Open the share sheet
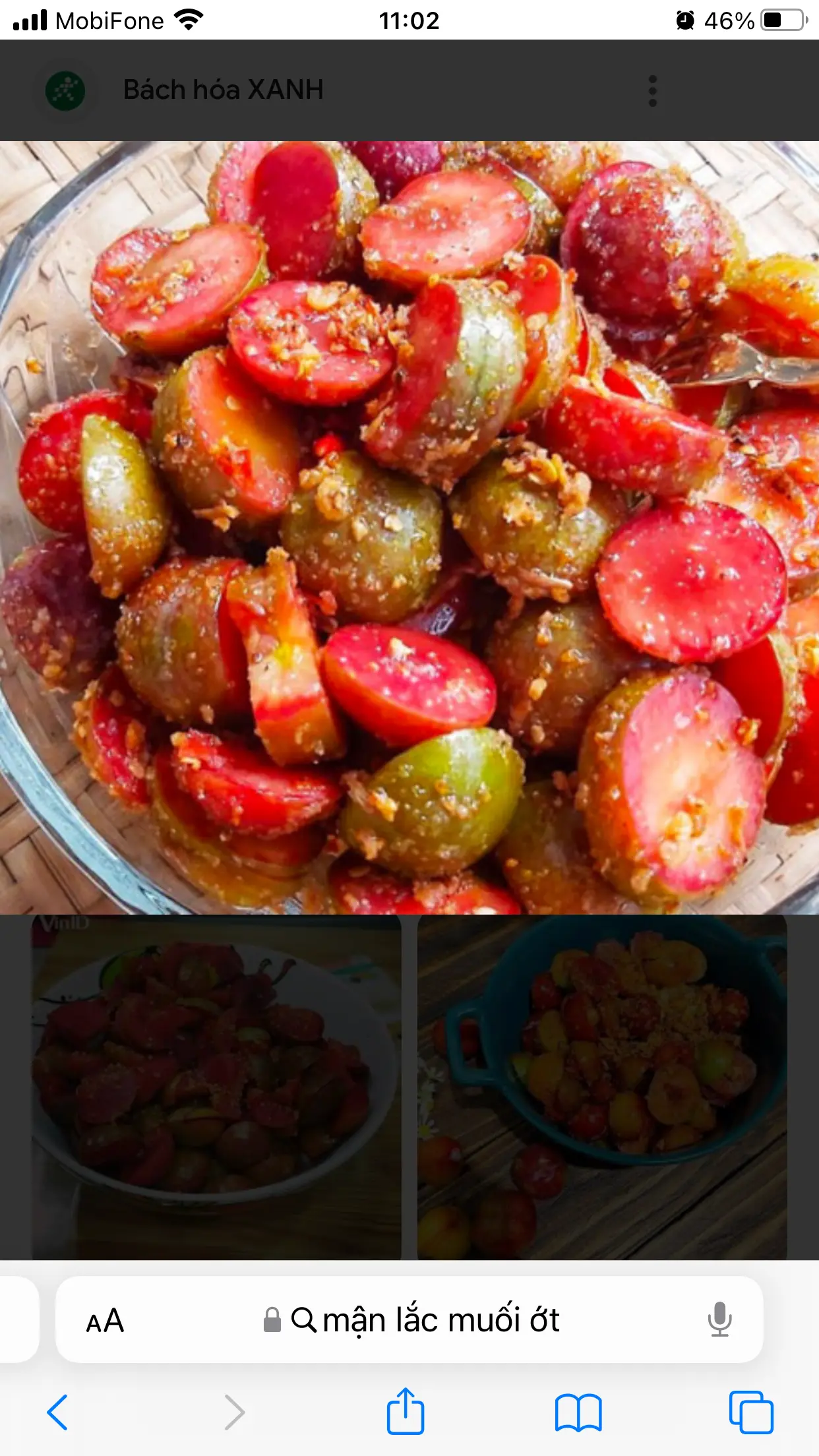The image size is (819, 1456). coord(405,1412)
